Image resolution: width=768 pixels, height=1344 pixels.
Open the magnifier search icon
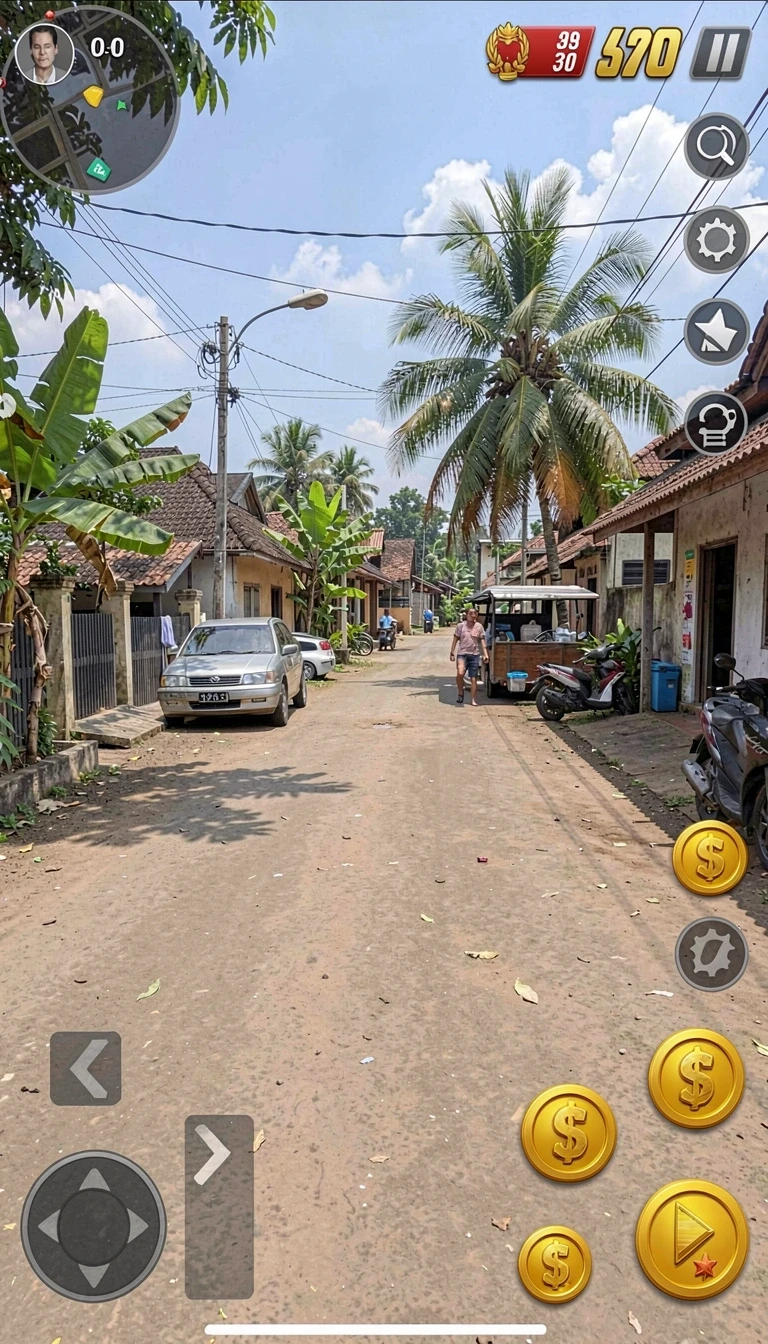[717, 147]
